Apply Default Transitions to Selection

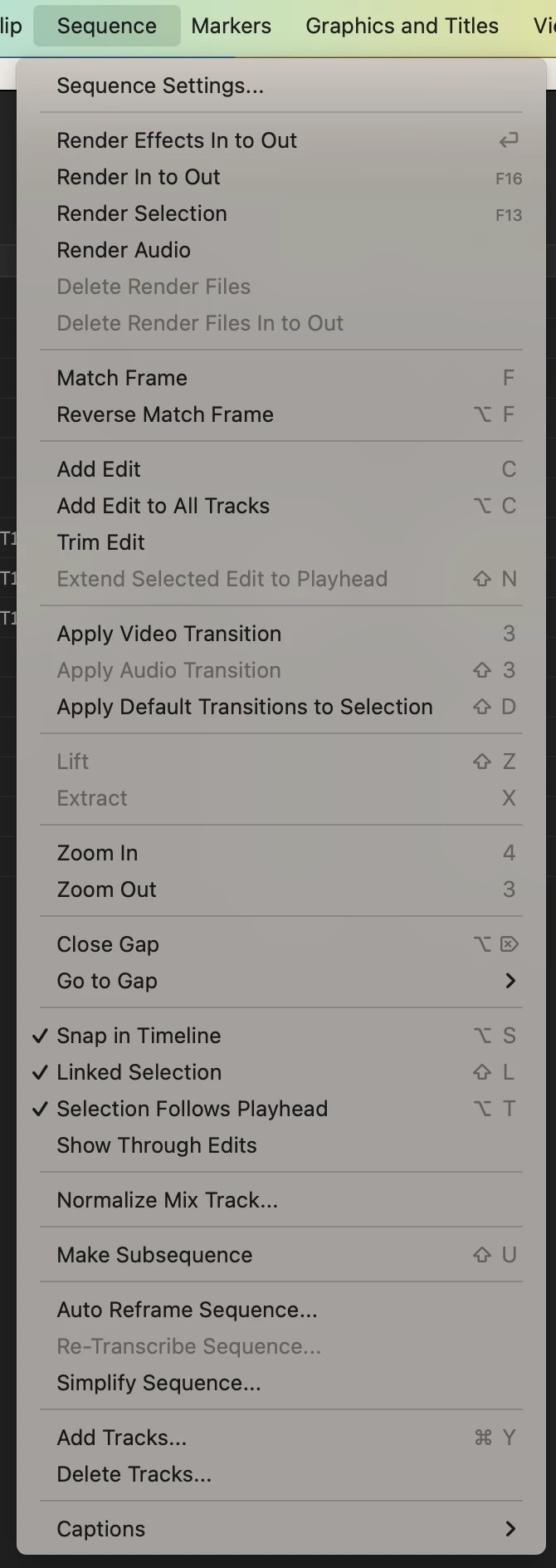pos(245,707)
